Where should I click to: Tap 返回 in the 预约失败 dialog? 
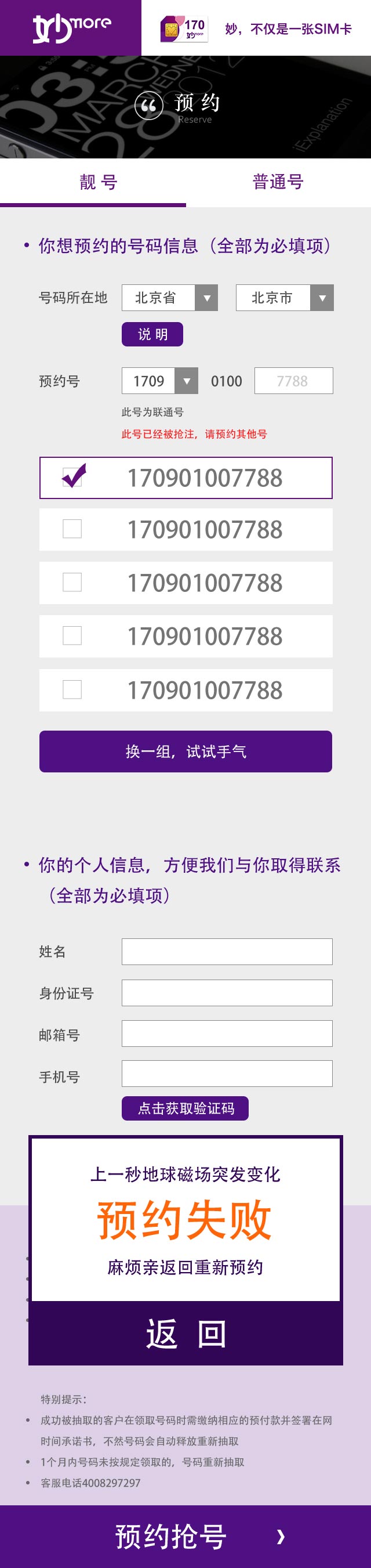(185, 1333)
